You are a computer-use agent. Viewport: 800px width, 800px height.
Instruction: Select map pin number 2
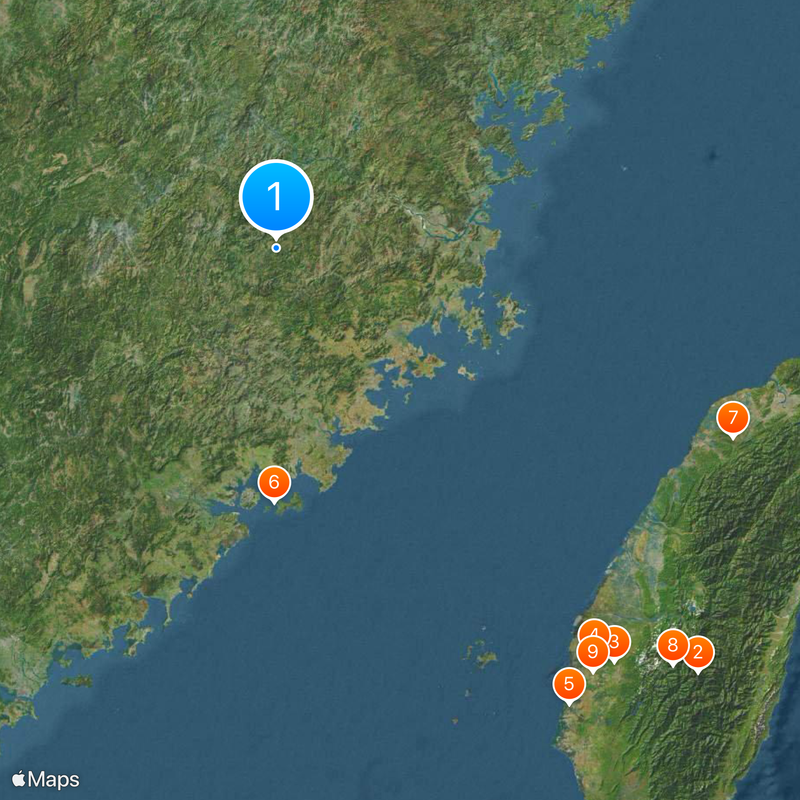point(697,653)
